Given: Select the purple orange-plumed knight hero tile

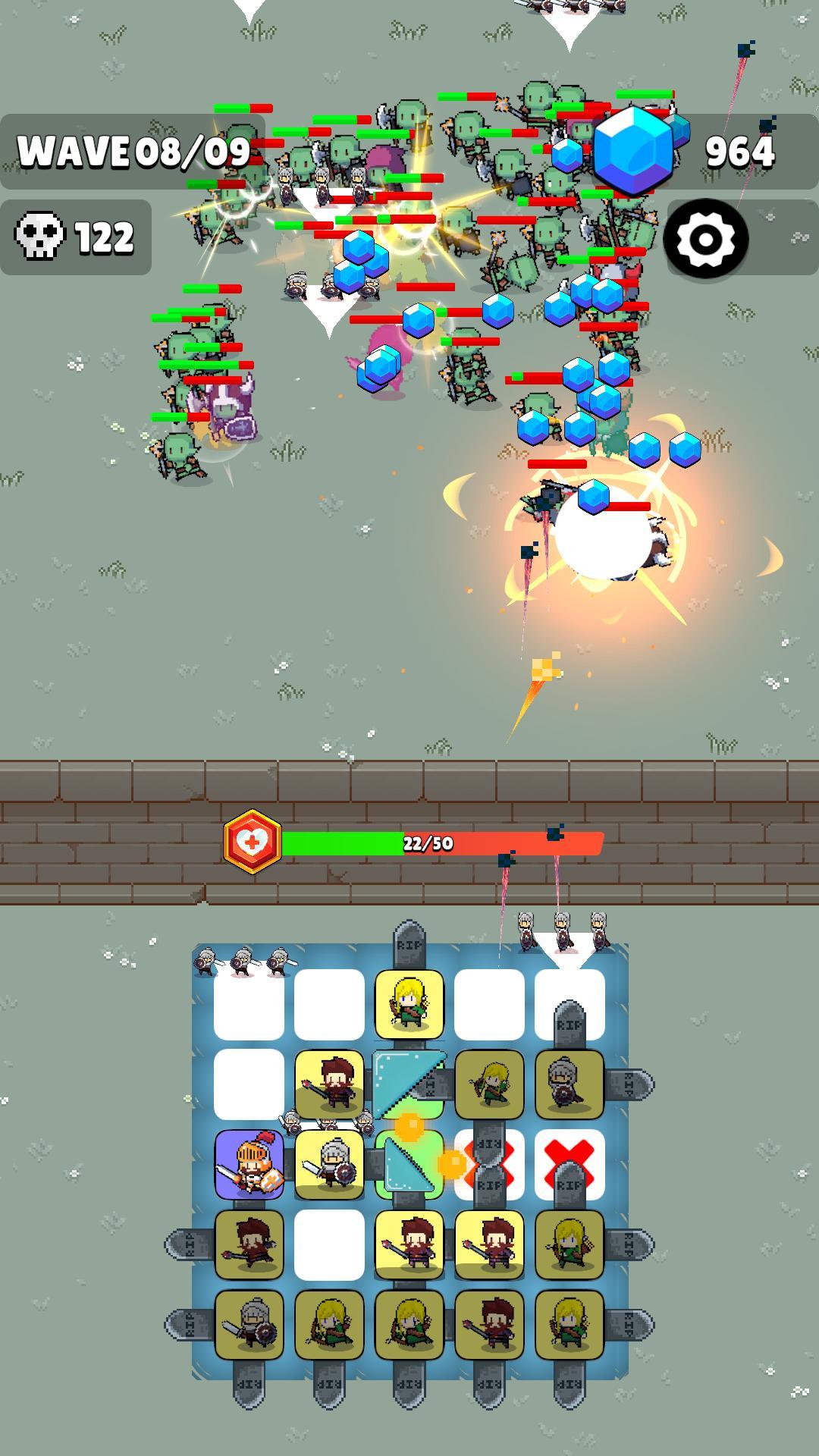Looking at the screenshot, I should (249, 1165).
